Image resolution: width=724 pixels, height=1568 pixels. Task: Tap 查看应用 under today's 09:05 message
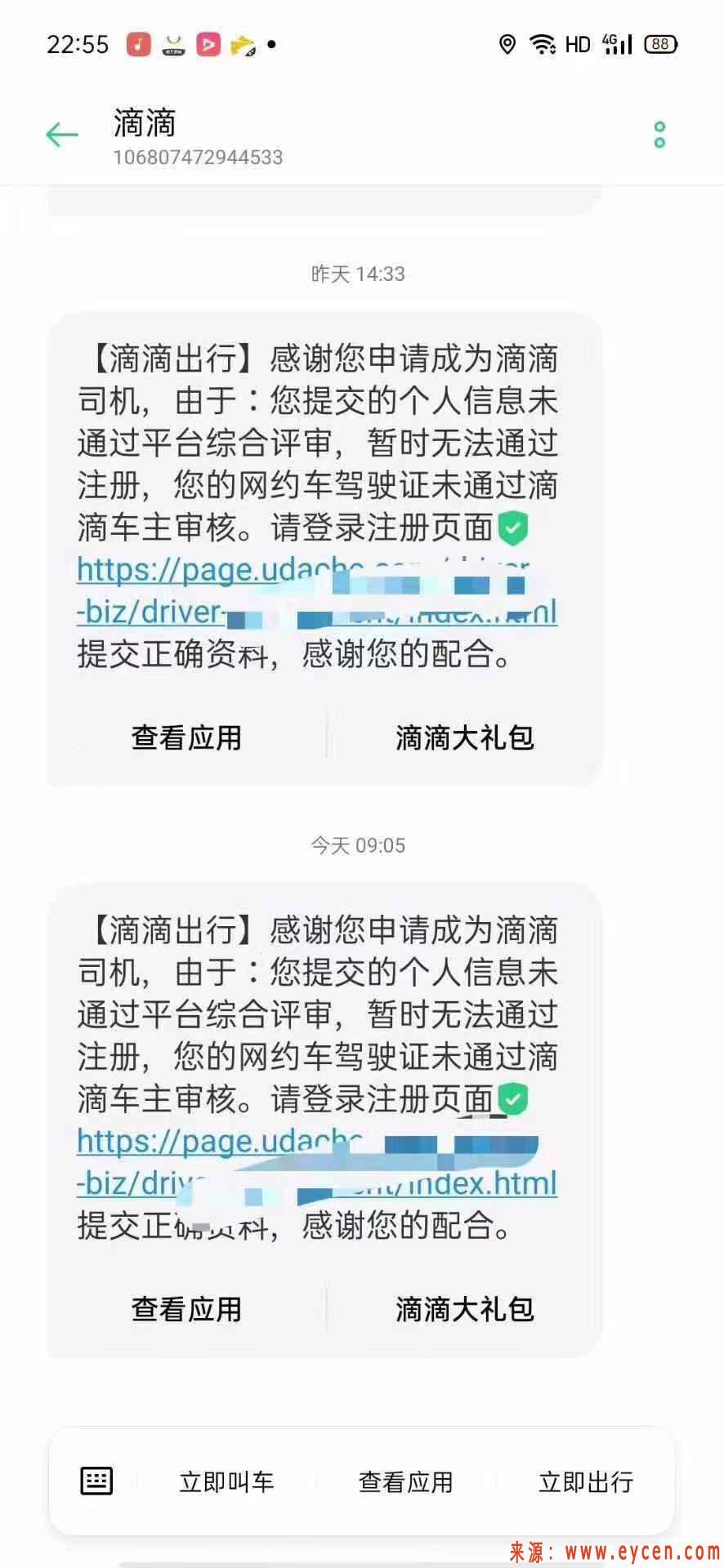coord(187,1309)
